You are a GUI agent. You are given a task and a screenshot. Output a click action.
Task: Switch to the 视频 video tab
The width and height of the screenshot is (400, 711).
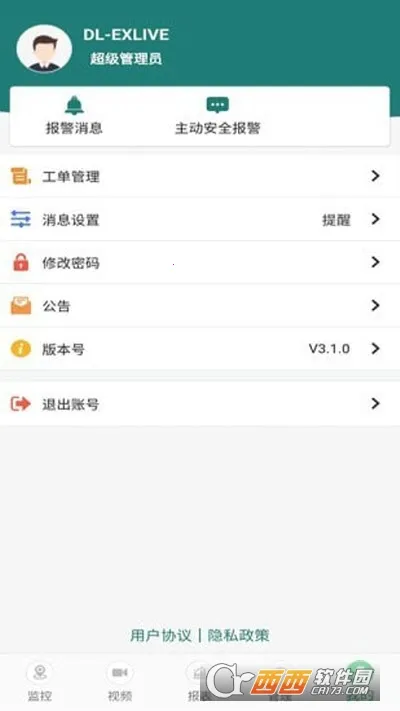point(120,682)
